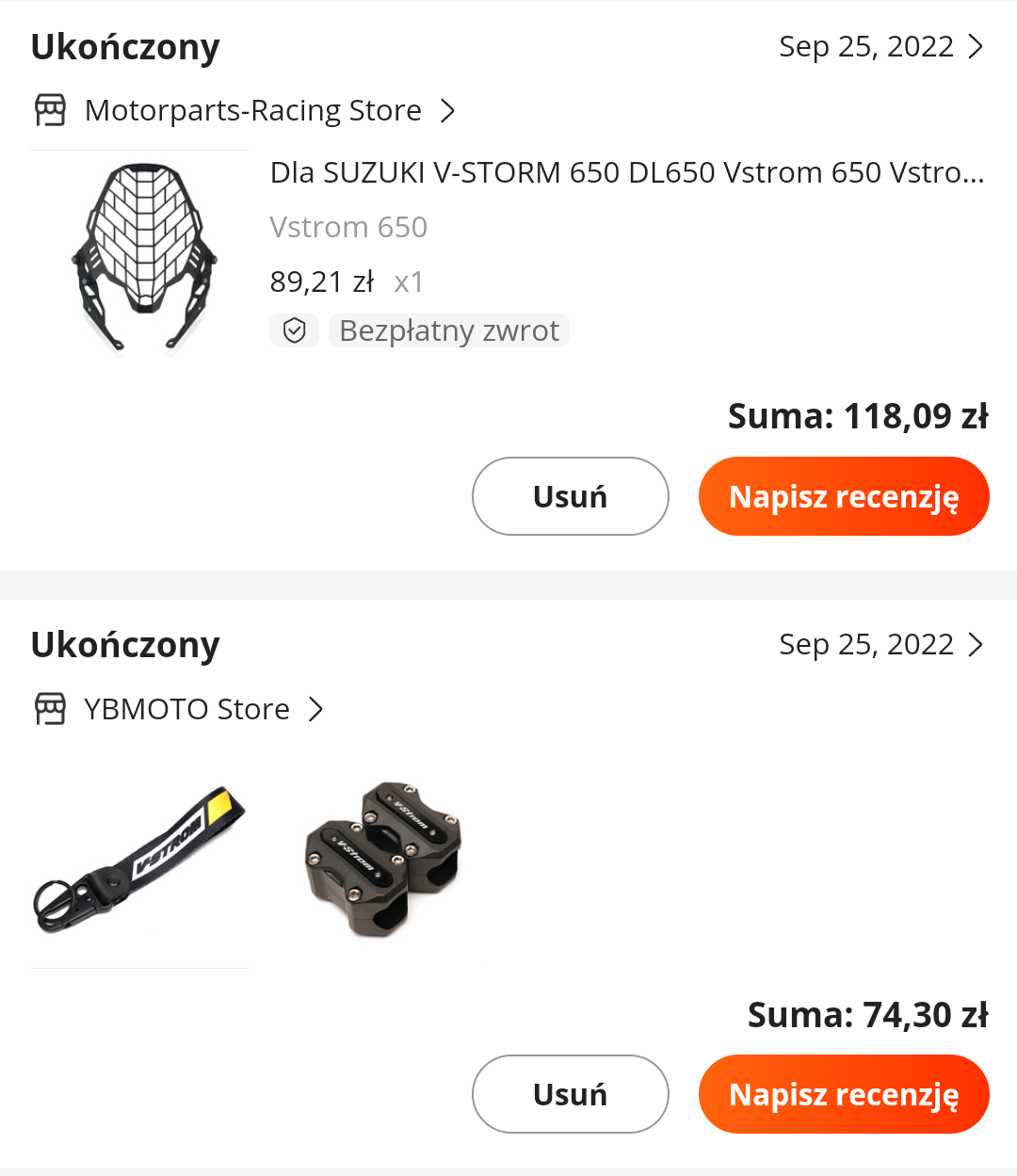Tap Usun for the 118,09 zł order
This screenshot has height=1176, width=1017.
pyautogui.click(x=570, y=496)
